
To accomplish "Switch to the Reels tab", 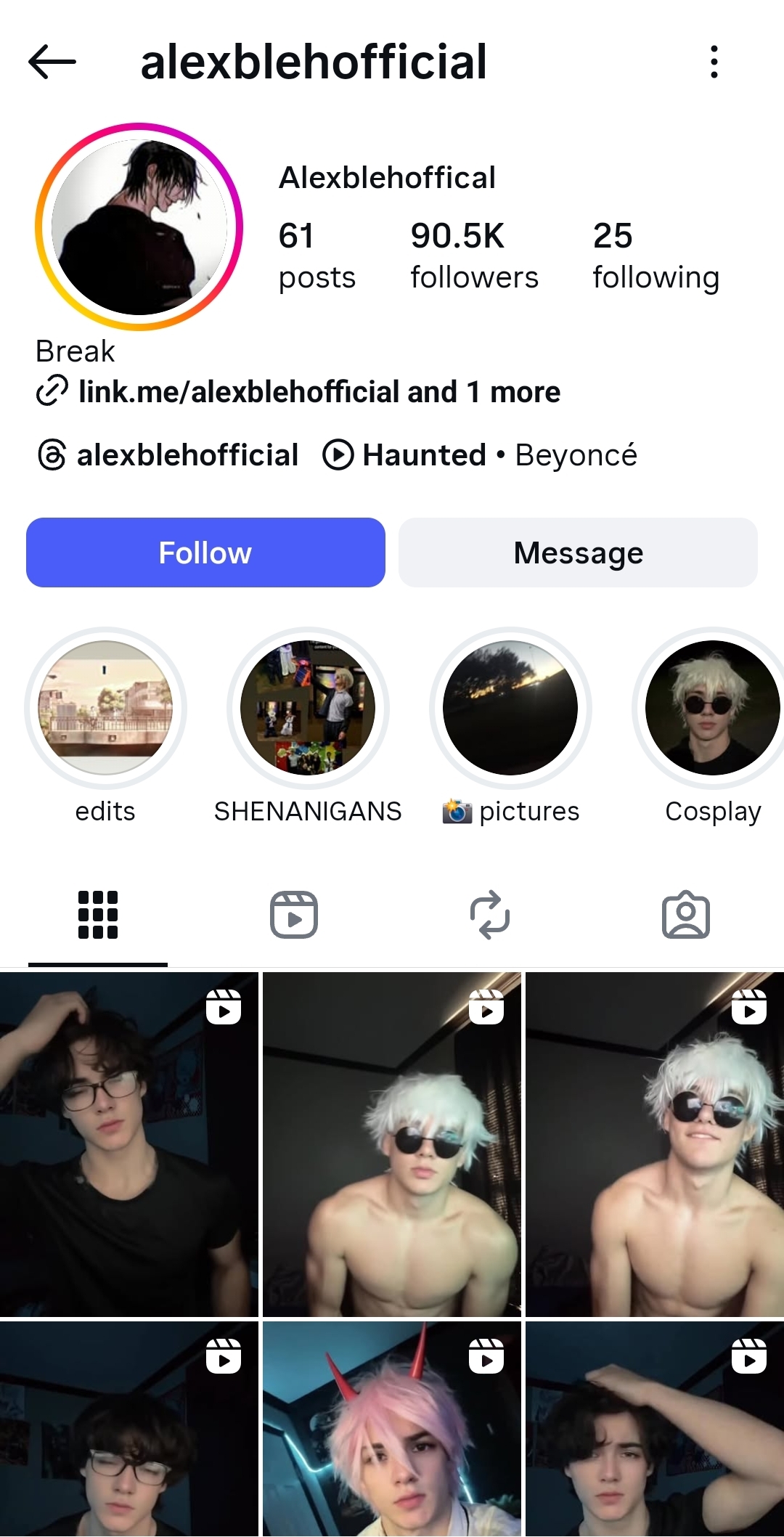I will coord(294,915).
